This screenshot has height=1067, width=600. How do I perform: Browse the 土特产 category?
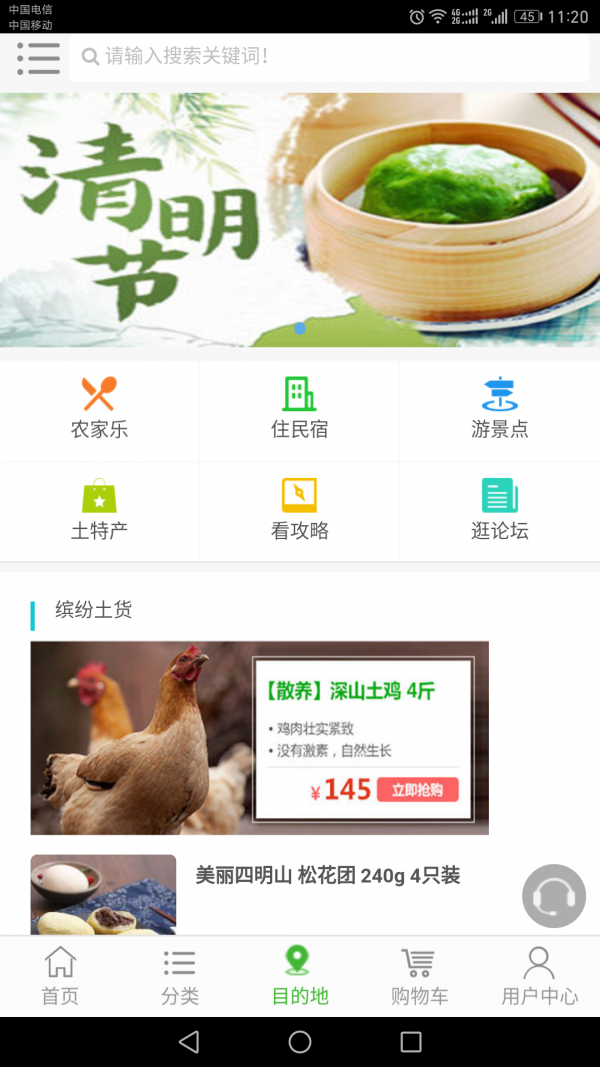coord(99,511)
